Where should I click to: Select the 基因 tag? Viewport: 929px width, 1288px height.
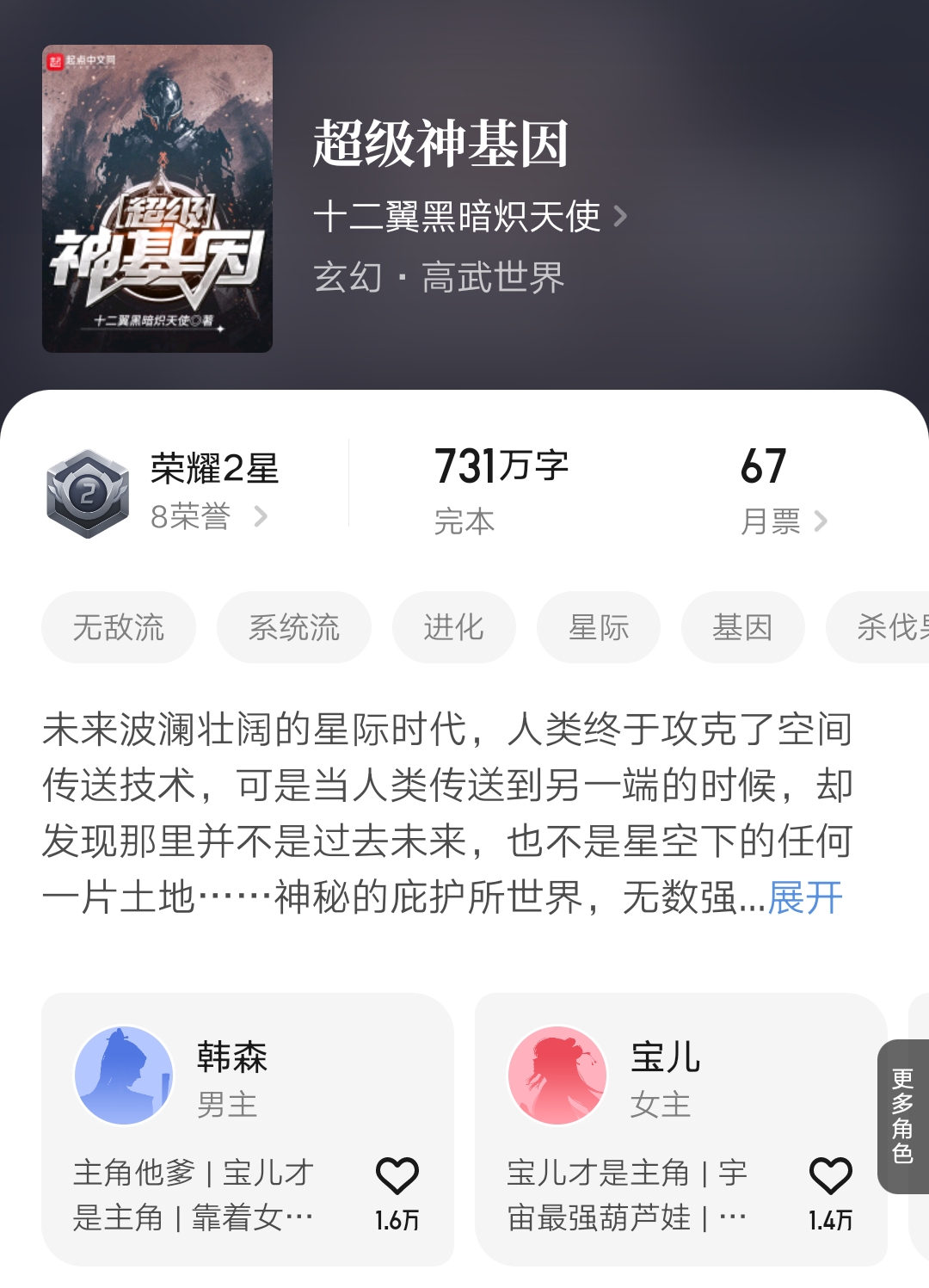point(742,627)
